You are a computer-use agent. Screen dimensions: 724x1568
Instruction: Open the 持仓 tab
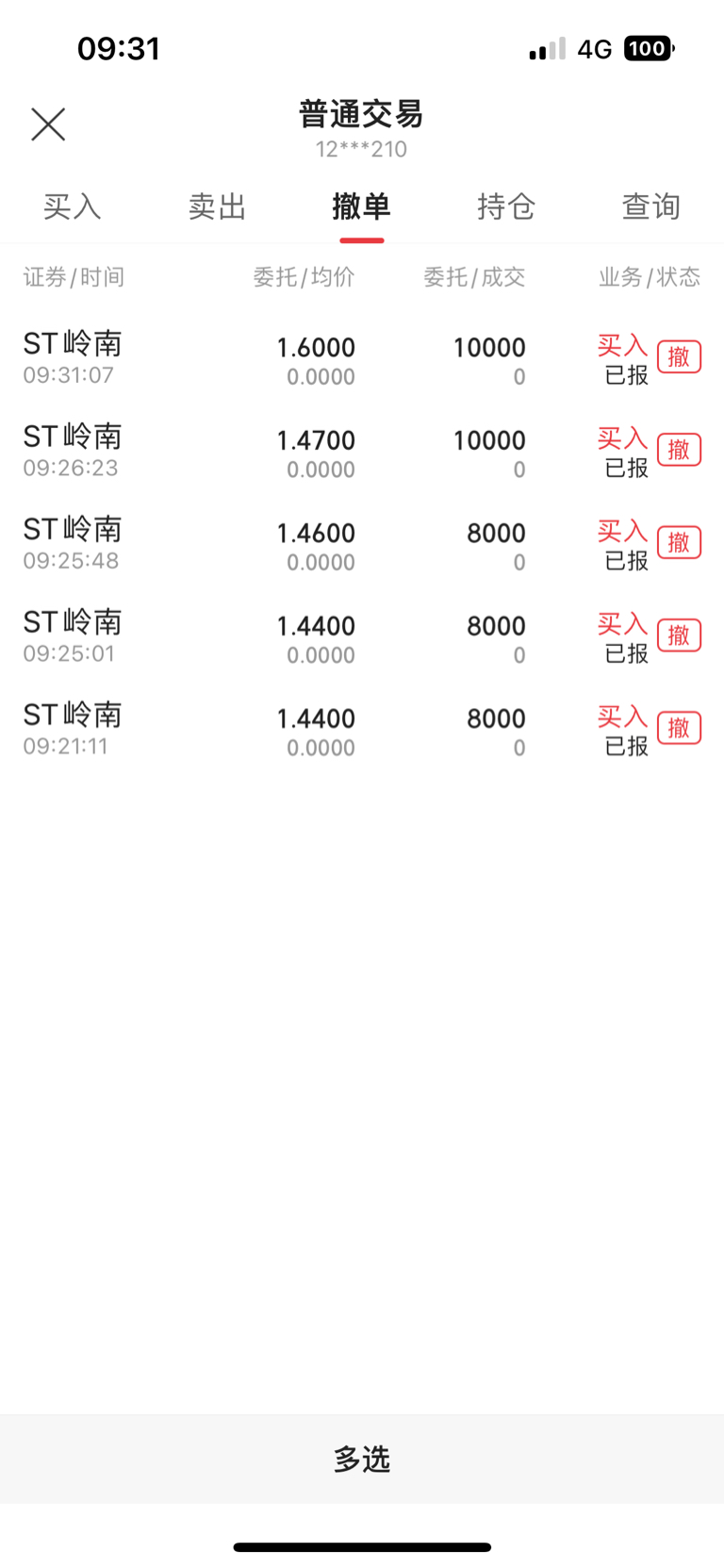pos(506,206)
